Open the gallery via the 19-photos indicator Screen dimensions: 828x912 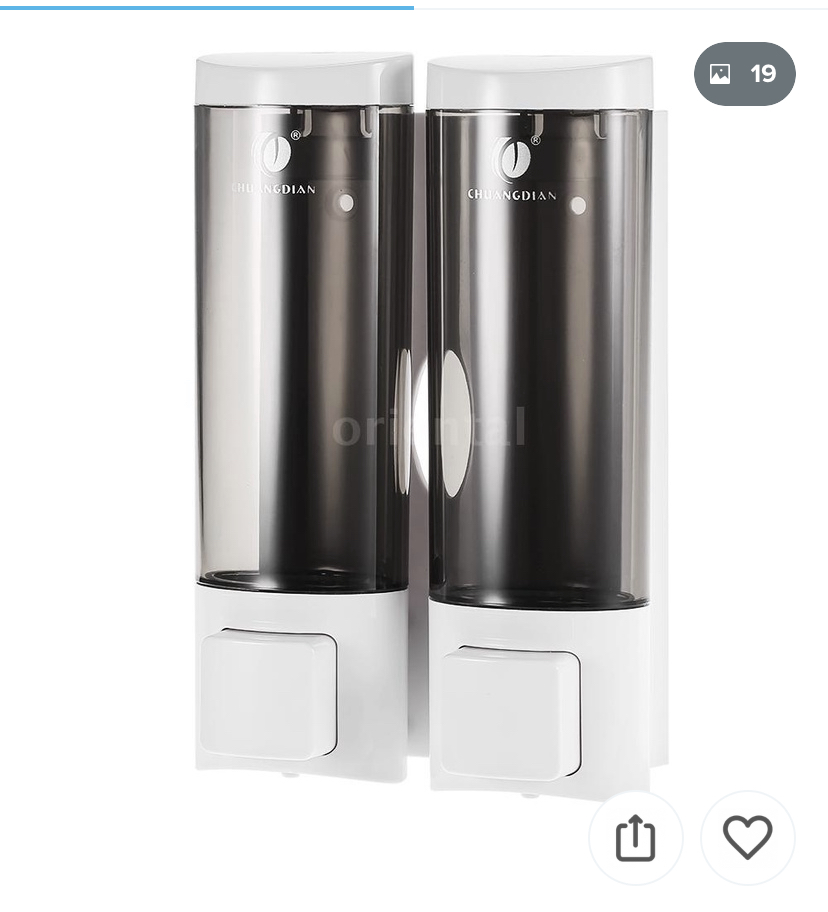click(744, 73)
